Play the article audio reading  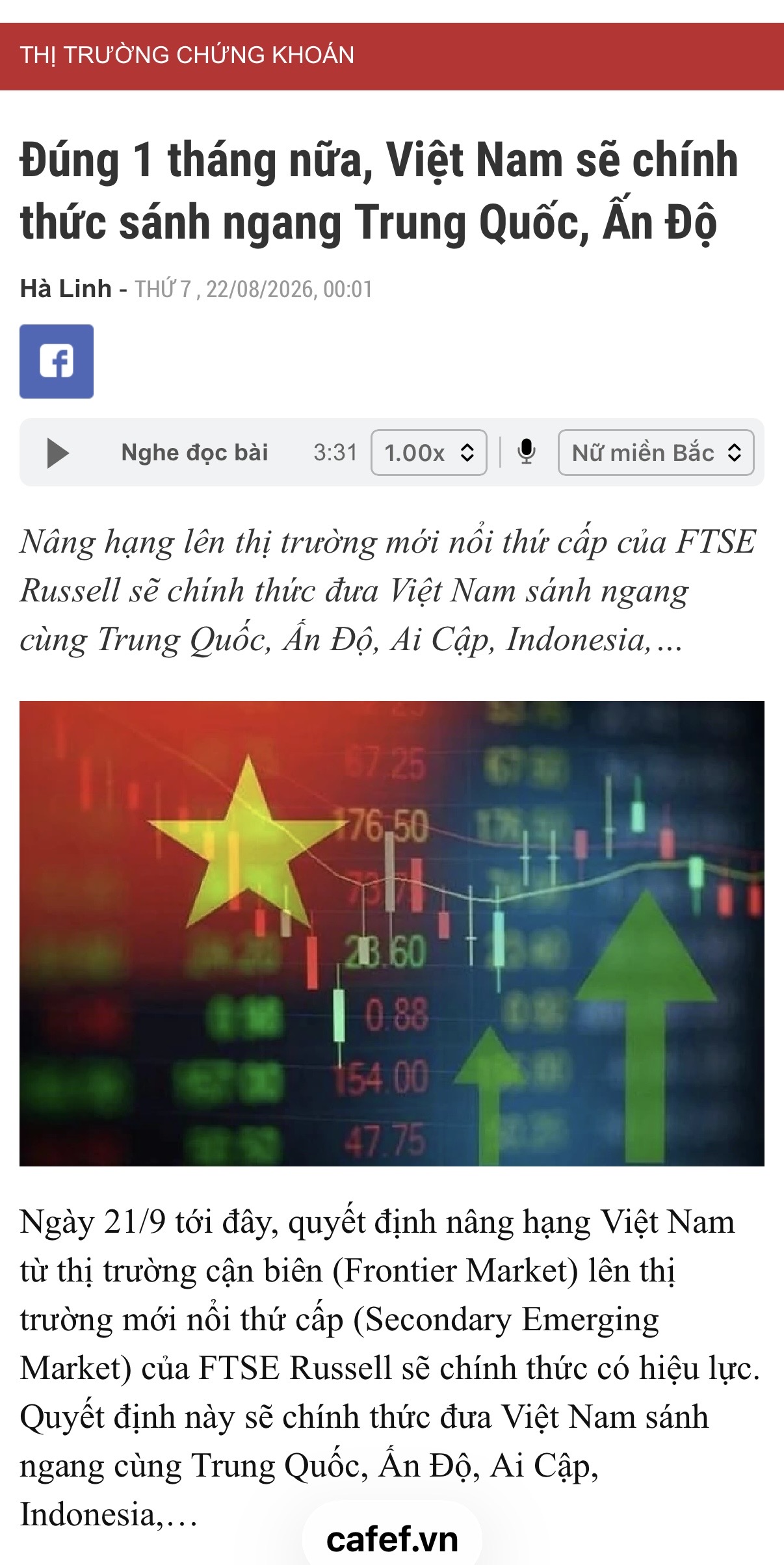coord(58,453)
